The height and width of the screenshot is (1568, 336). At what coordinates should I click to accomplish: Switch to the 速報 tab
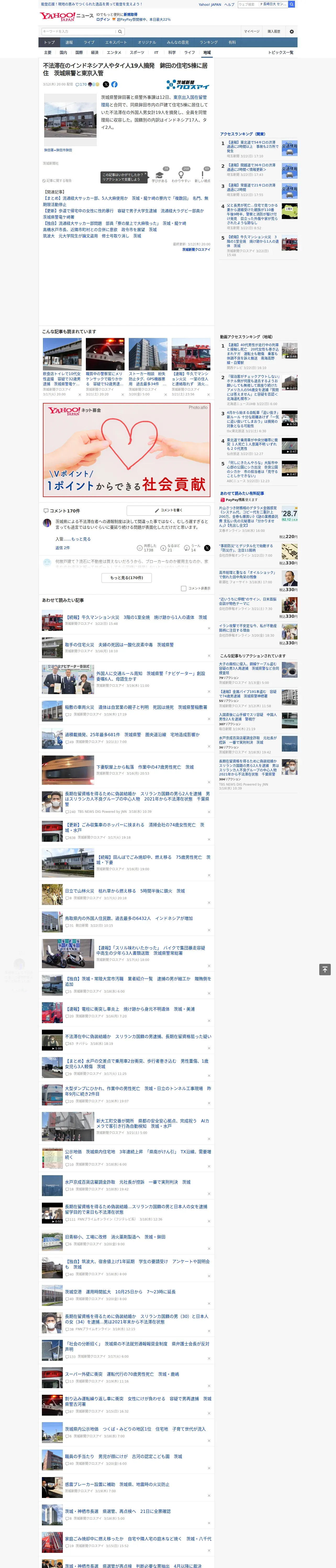tap(69, 43)
